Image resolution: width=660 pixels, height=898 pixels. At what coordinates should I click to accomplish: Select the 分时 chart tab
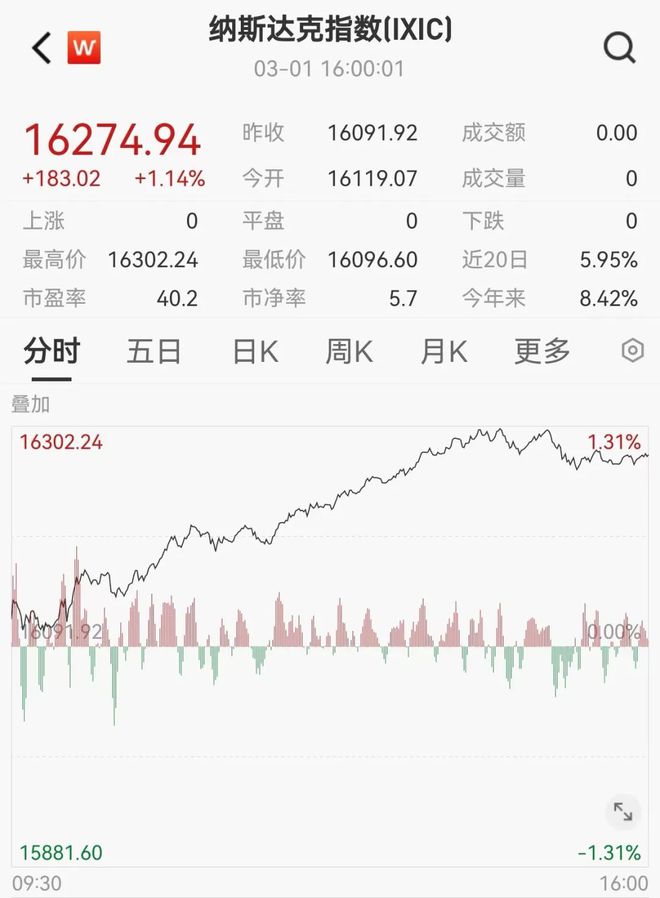pyautogui.click(x=52, y=351)
